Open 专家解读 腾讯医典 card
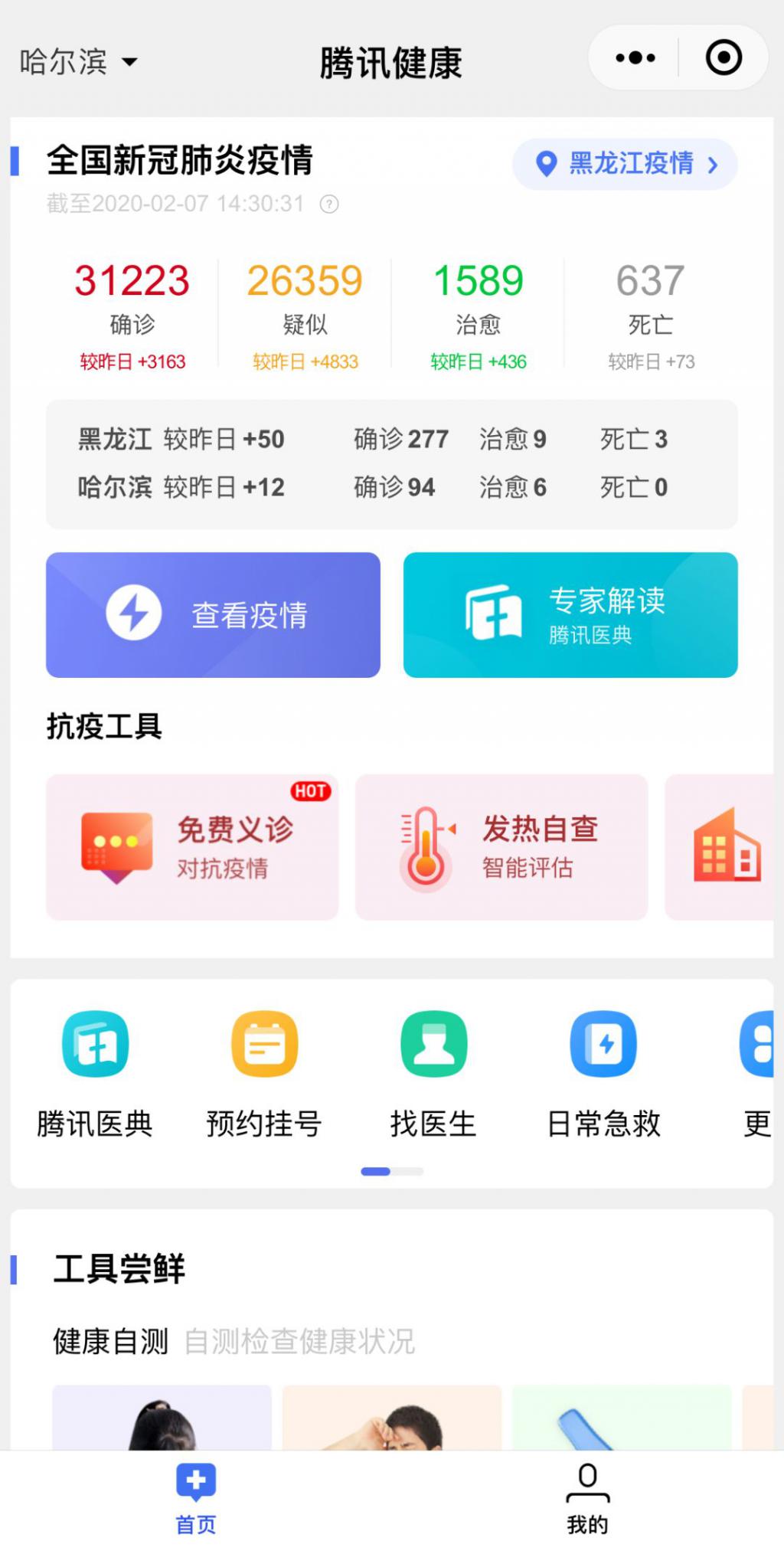784x1567 pixels. coord(570,615)
